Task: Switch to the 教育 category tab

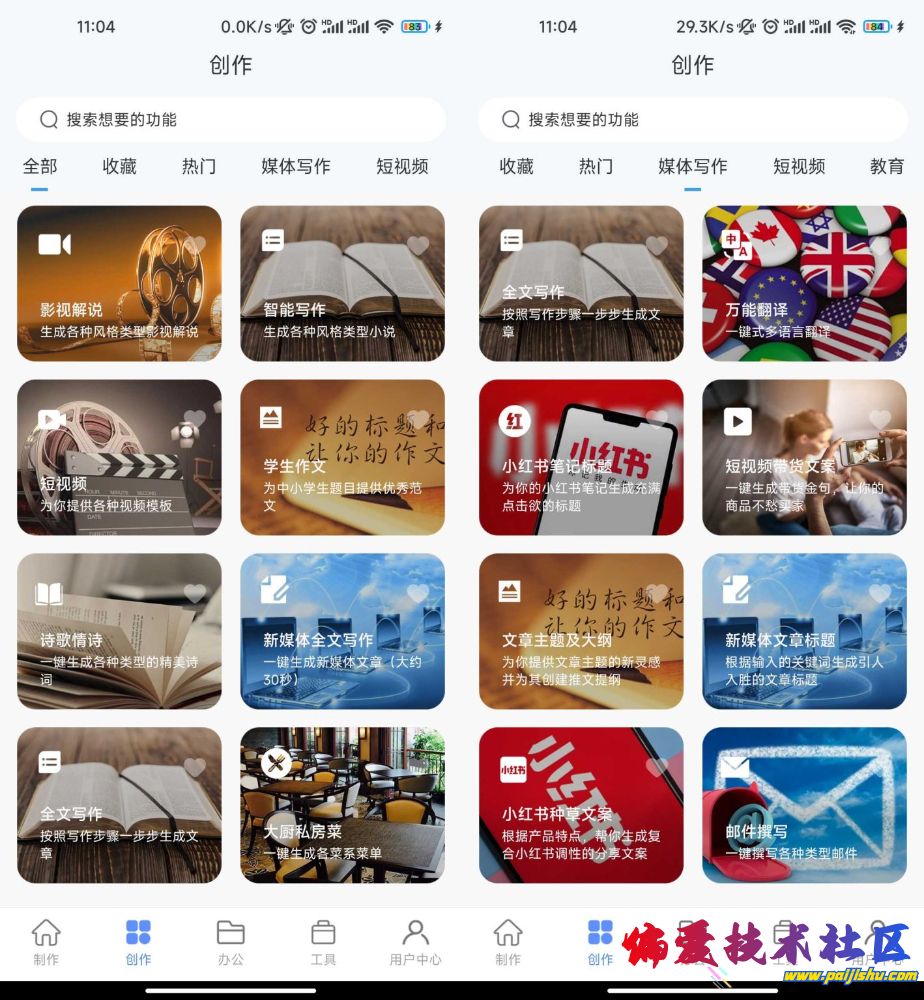Action: (886, 167)
